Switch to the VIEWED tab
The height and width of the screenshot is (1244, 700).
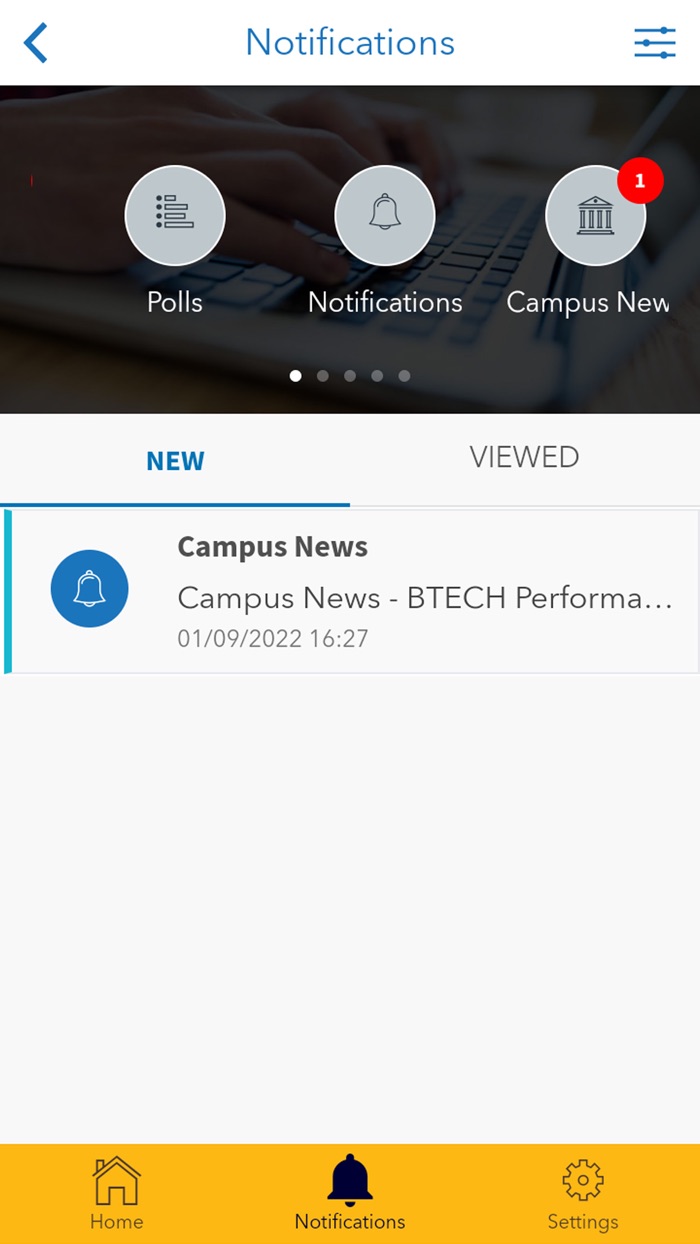[525, 458]
